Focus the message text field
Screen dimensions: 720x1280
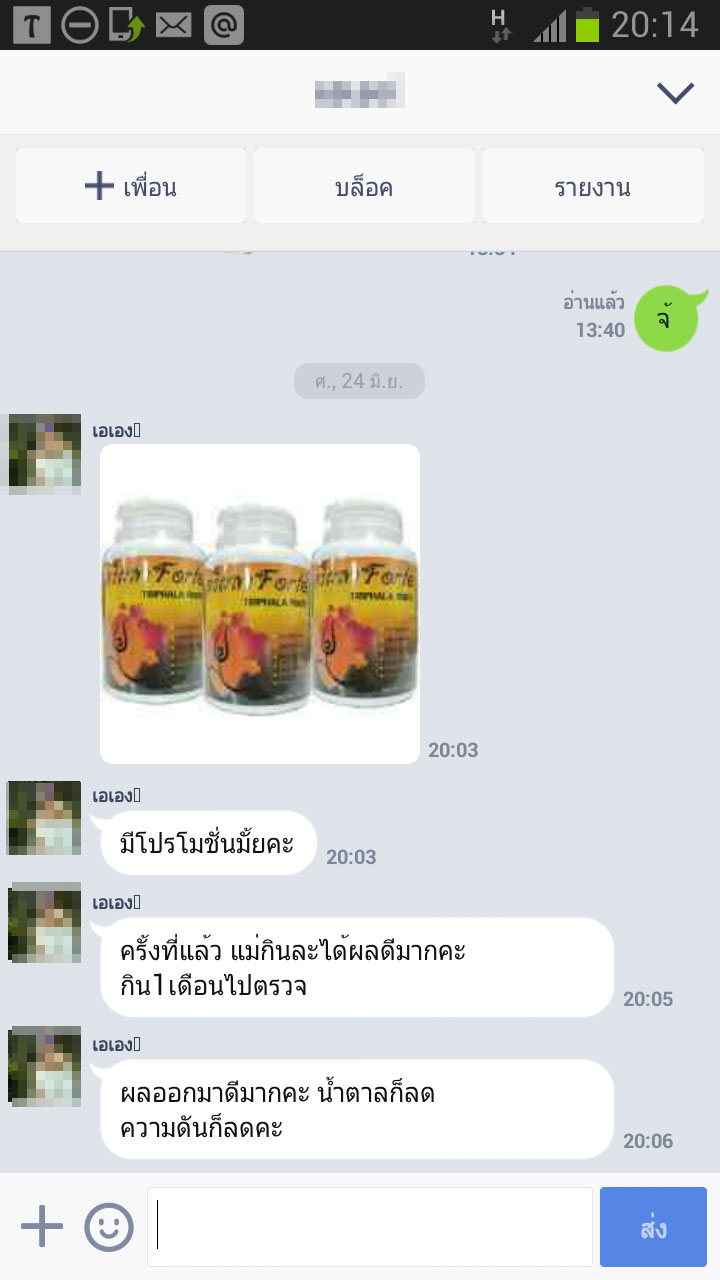click(x=370, y=1226)
